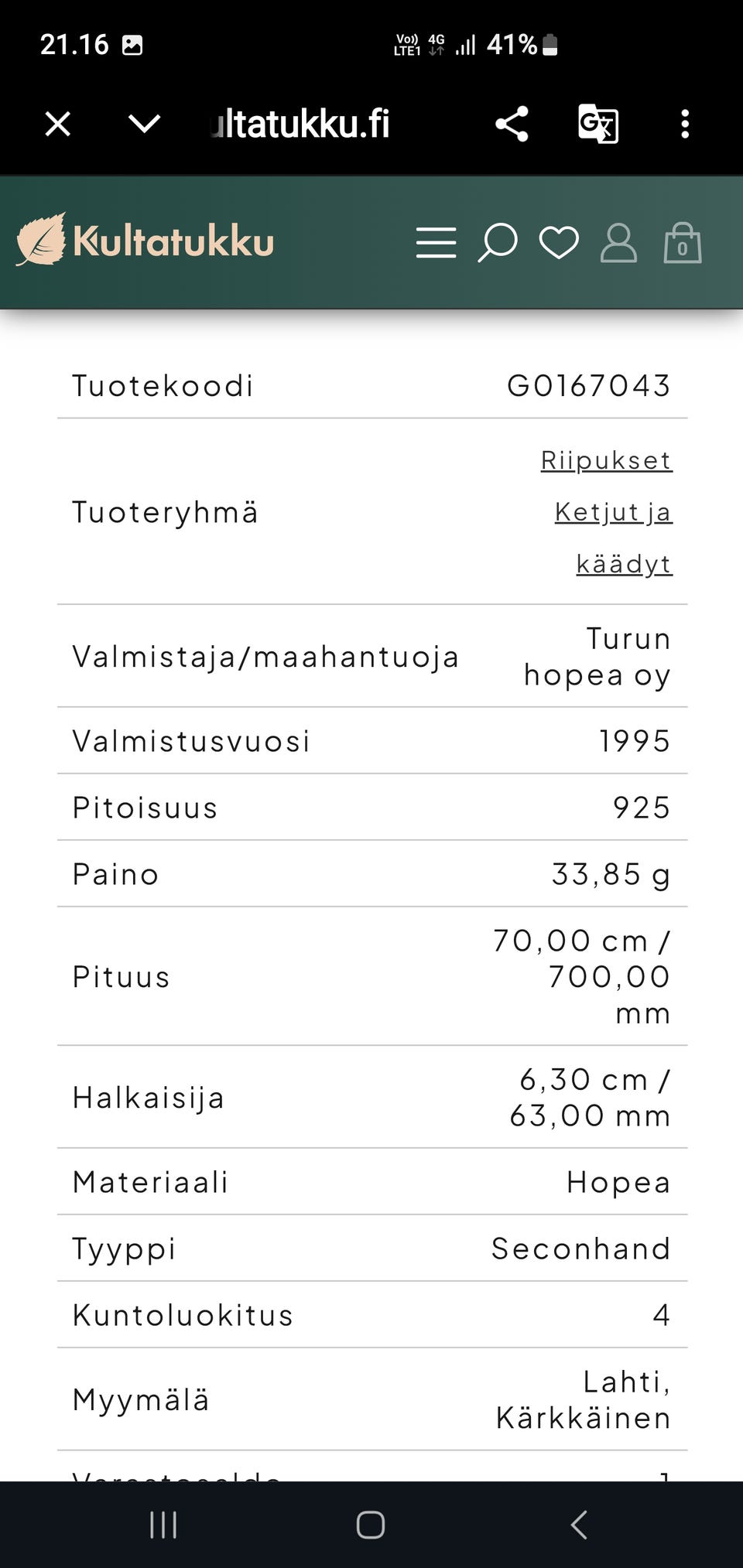Open the Kultatukku search icon
The width and height of the screenshot is (743, 1568).
point(497,242)
